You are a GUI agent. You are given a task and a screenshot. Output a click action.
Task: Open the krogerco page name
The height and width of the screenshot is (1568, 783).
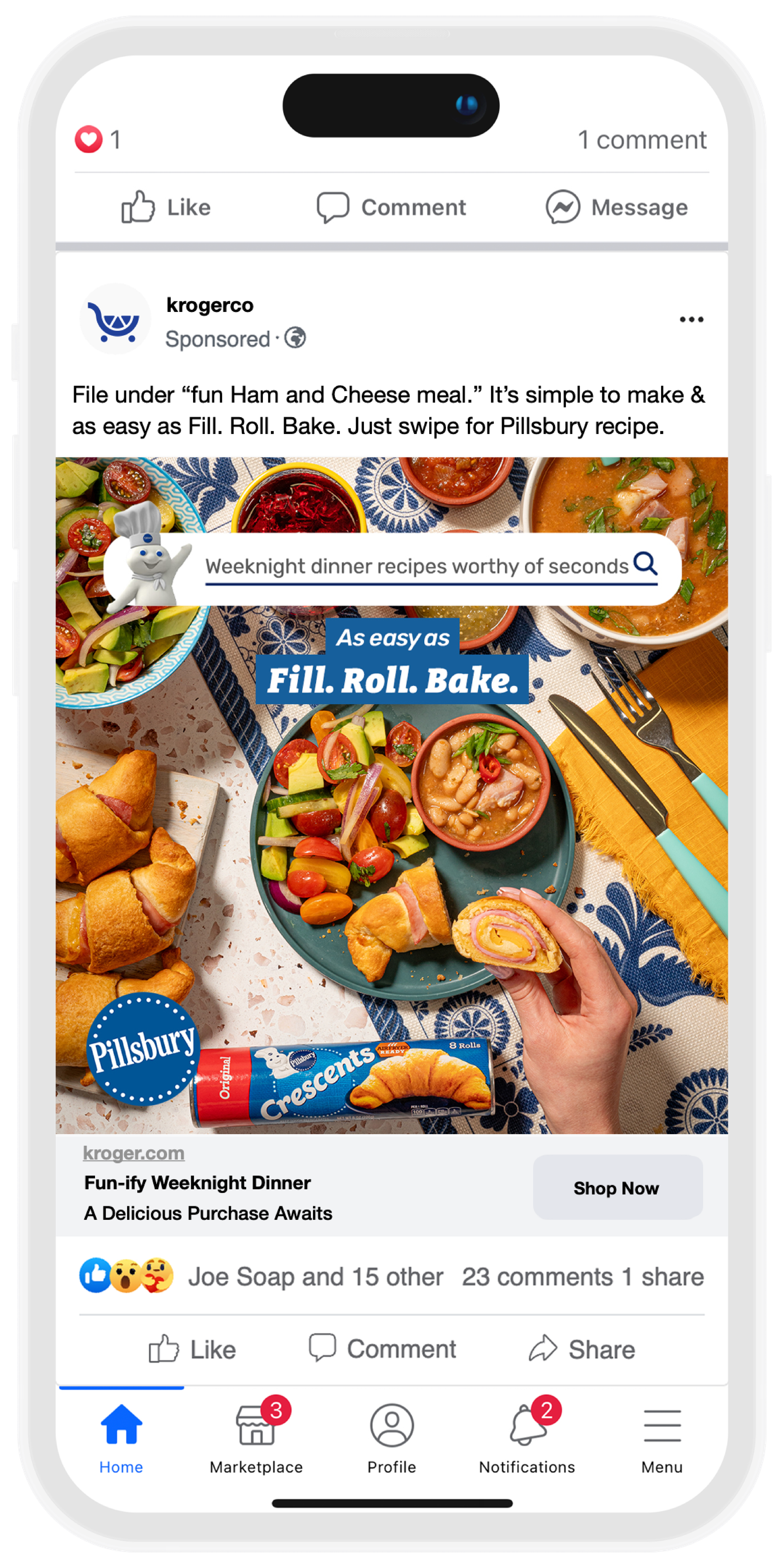tap(209, 305)
